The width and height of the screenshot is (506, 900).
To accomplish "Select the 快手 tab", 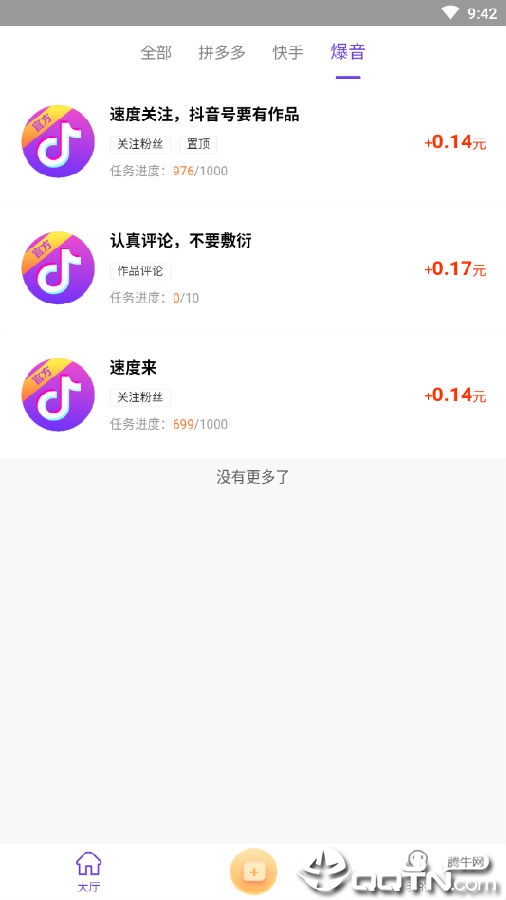I will (x=288, y=53).
